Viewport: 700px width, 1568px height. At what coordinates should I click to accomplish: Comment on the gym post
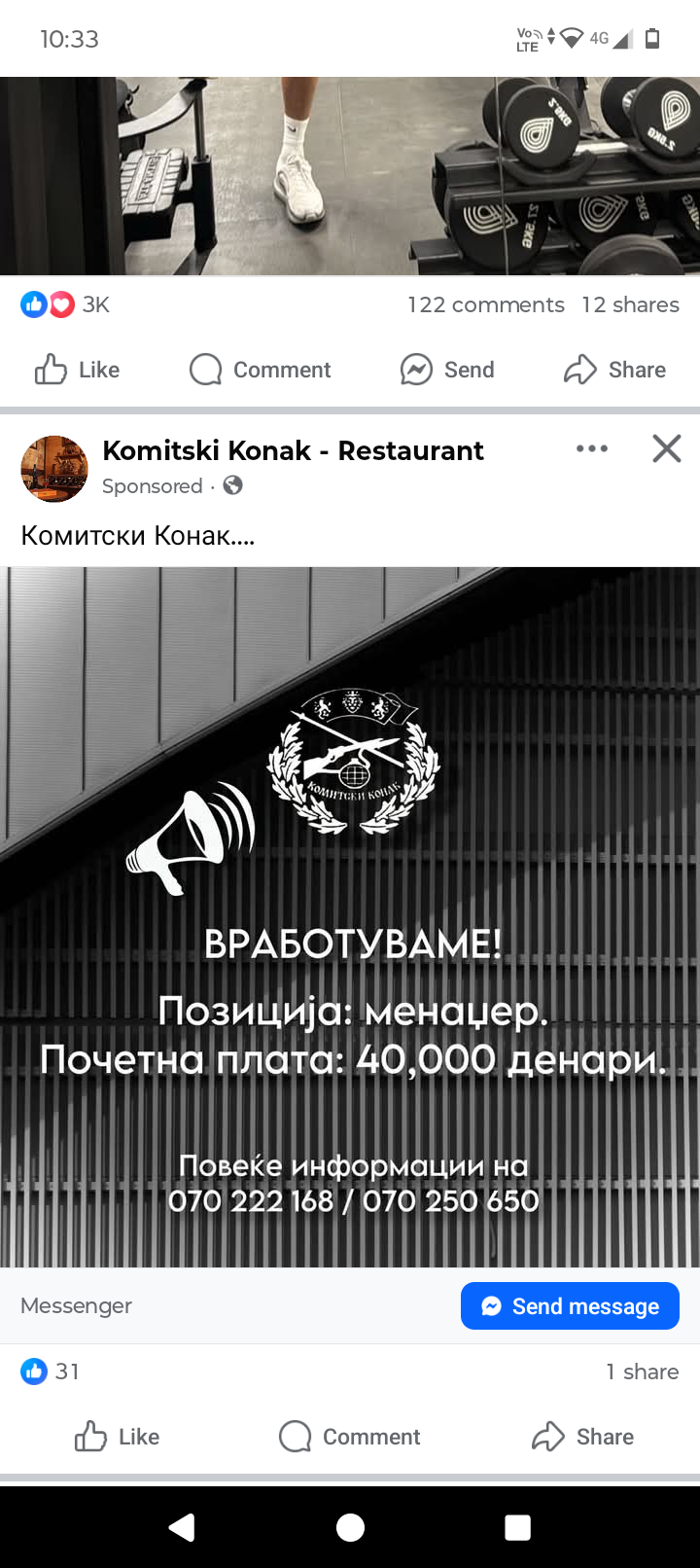pyautogui.click(x=260, y=370)
